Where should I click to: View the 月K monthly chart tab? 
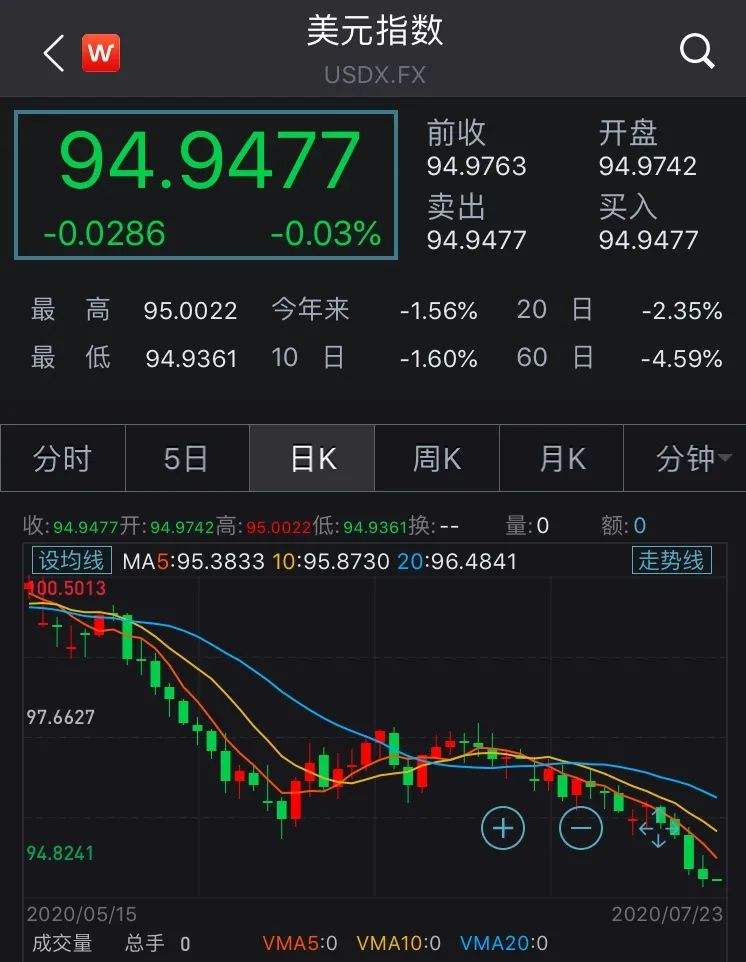560,458
